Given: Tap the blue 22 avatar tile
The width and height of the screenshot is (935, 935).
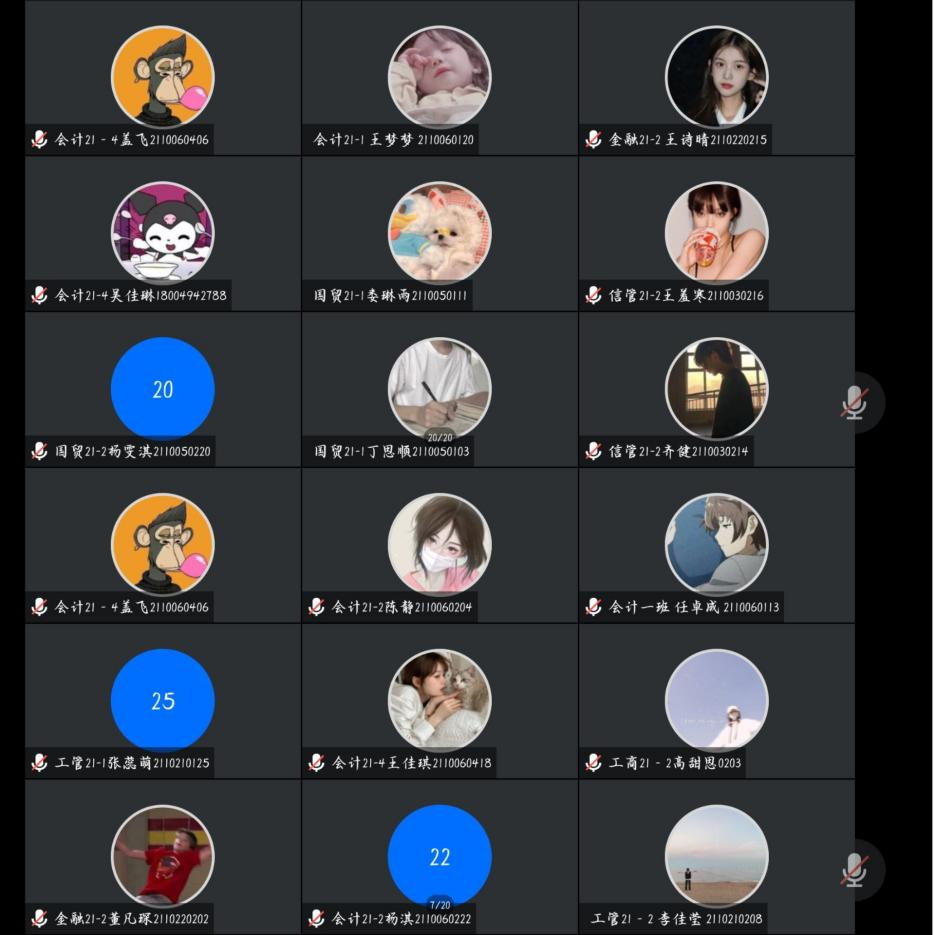Looking at the screenshot, I should tap(439, 857).
